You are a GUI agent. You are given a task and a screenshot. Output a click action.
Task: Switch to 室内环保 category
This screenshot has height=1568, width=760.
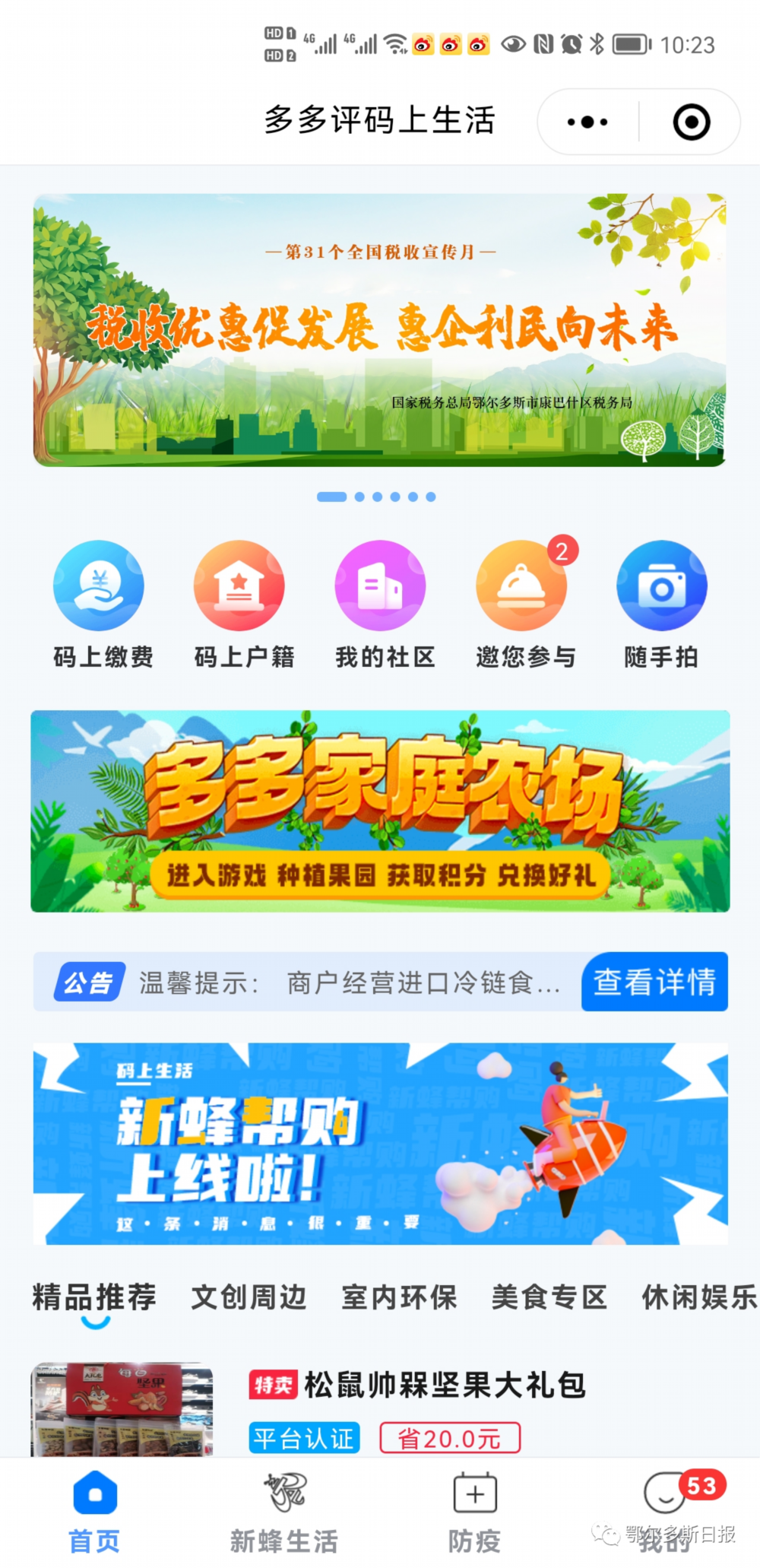click(399, 1297)
